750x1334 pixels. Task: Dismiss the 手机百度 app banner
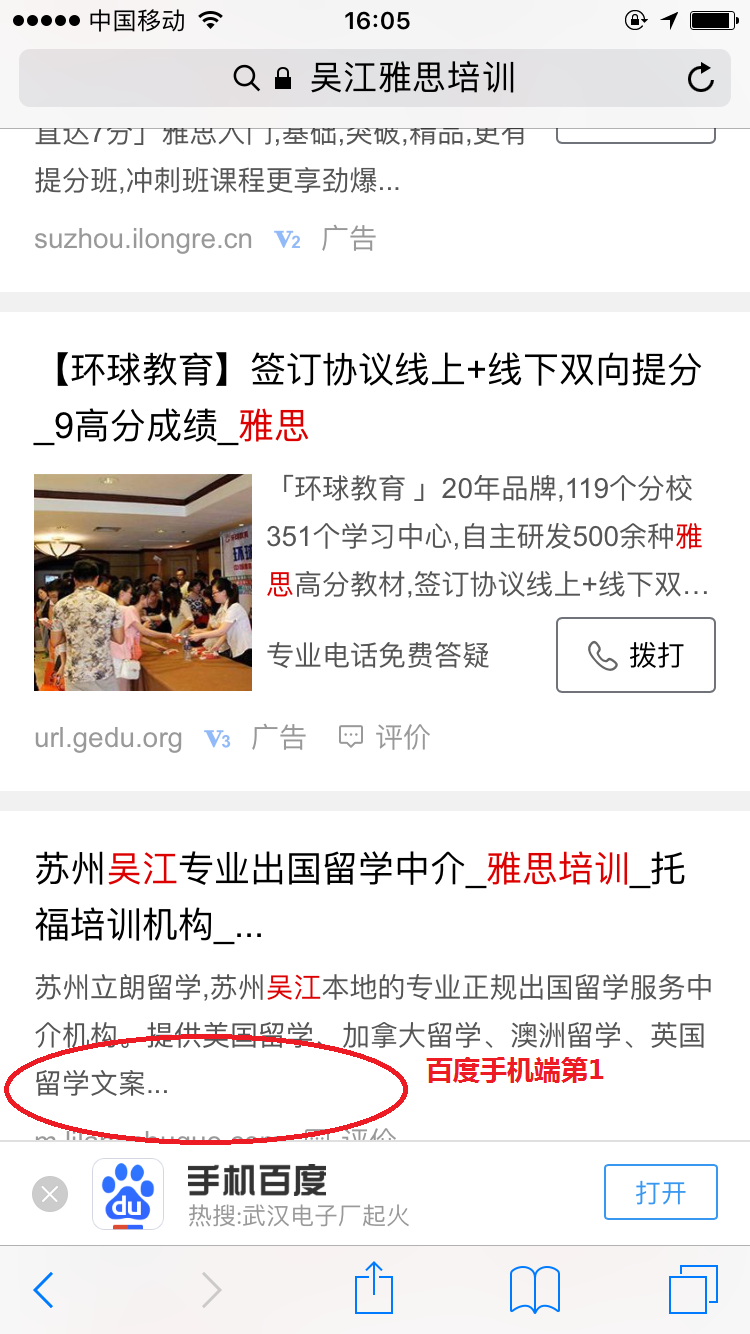coord(50,1193)
